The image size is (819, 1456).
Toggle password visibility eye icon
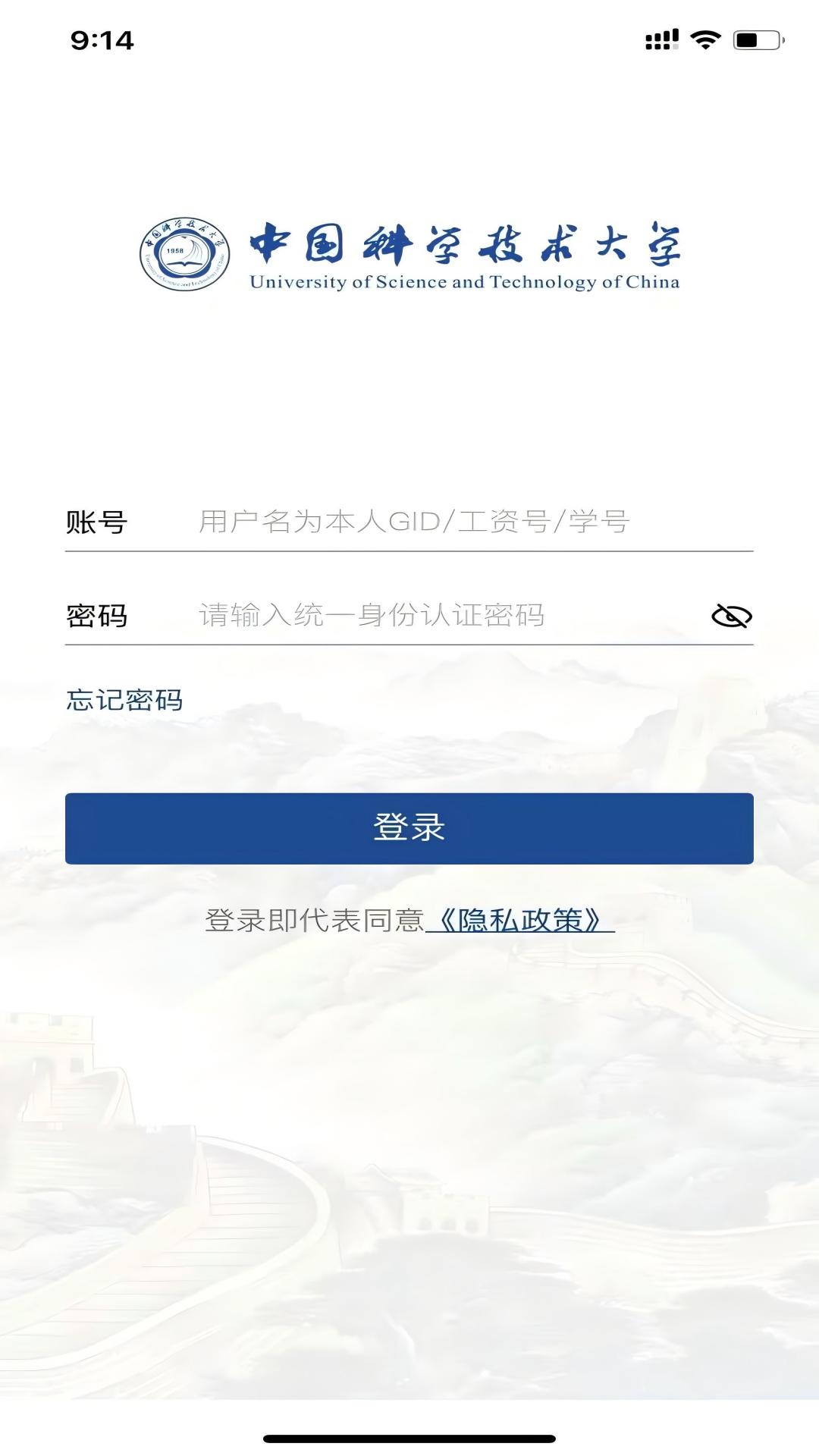[x=731, y=616]
